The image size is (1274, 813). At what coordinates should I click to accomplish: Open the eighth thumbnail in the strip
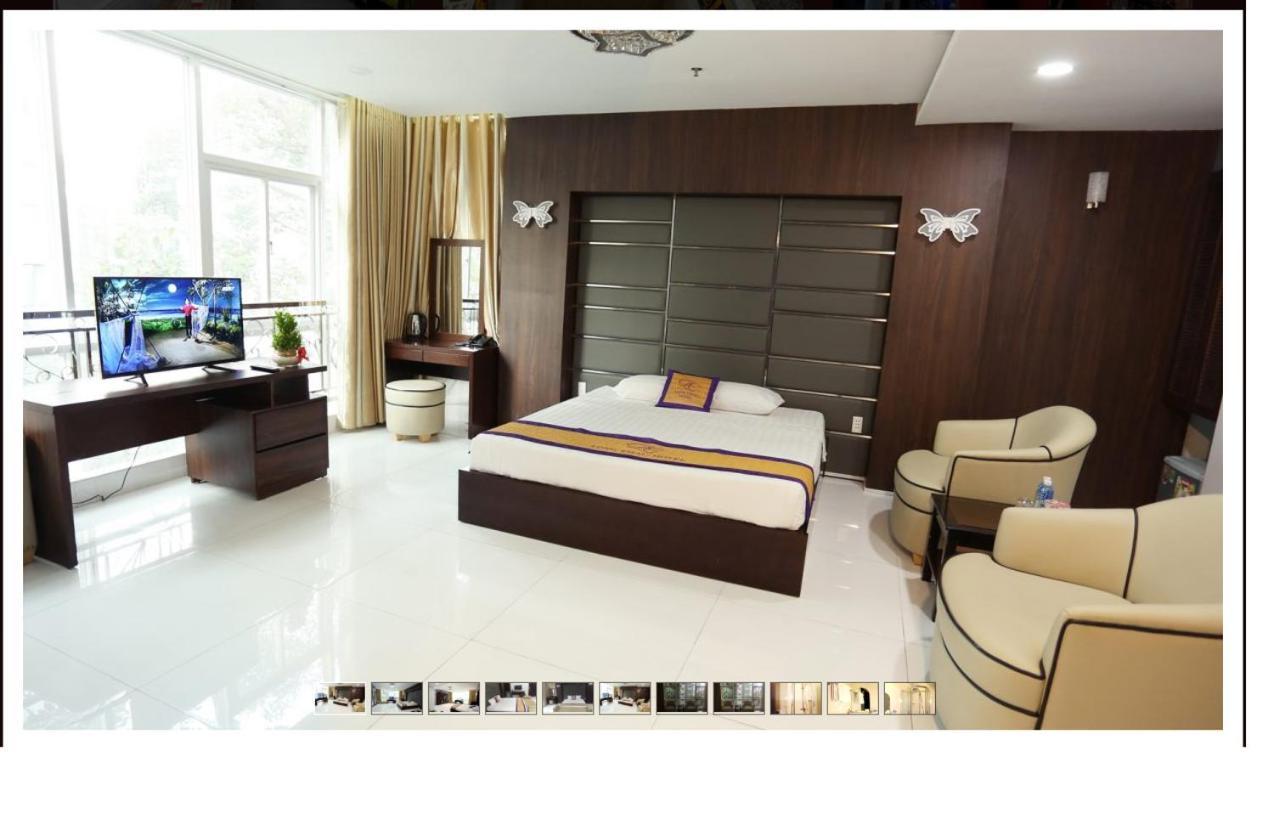pyautogui.click(x=739, y=698)
